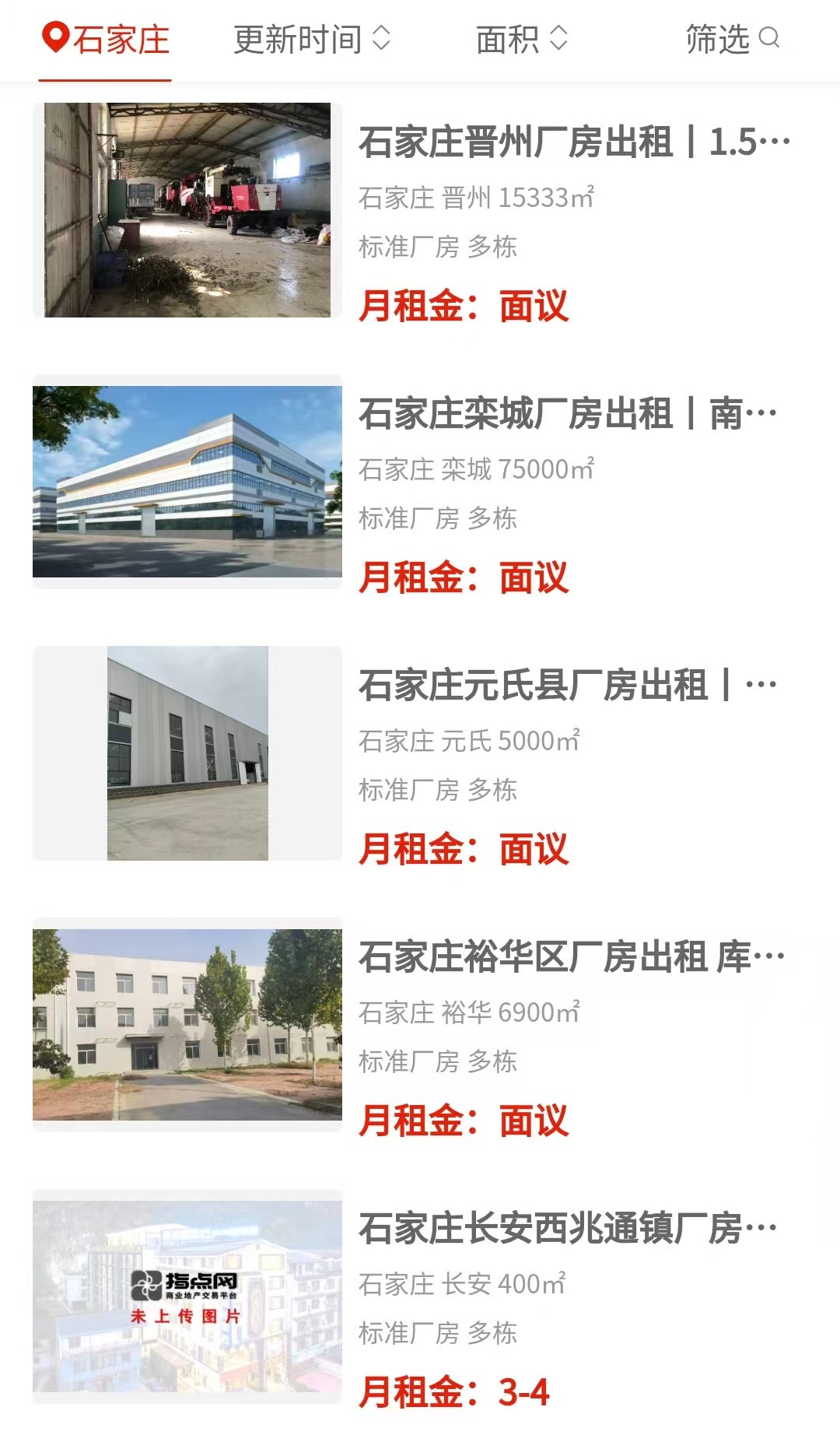Tap the 裕华 6900㎡ factory photo

coord(187,1025)
